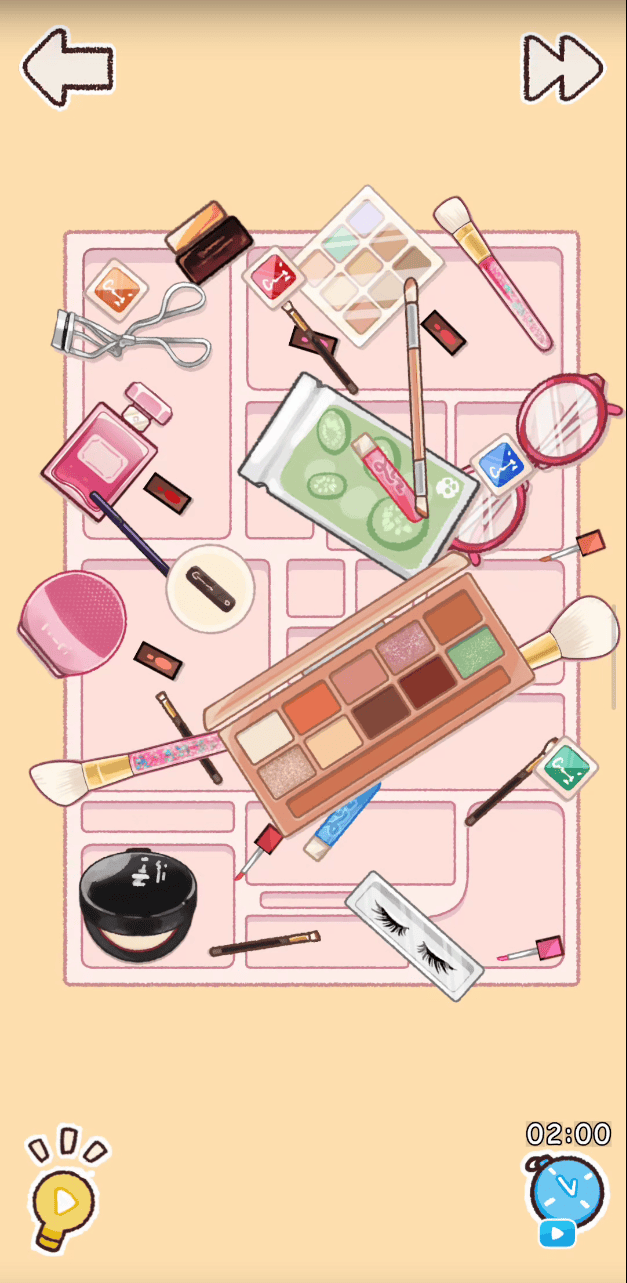
Task: Pick the orange square gem compact
Action: click(x=117, y=290)
